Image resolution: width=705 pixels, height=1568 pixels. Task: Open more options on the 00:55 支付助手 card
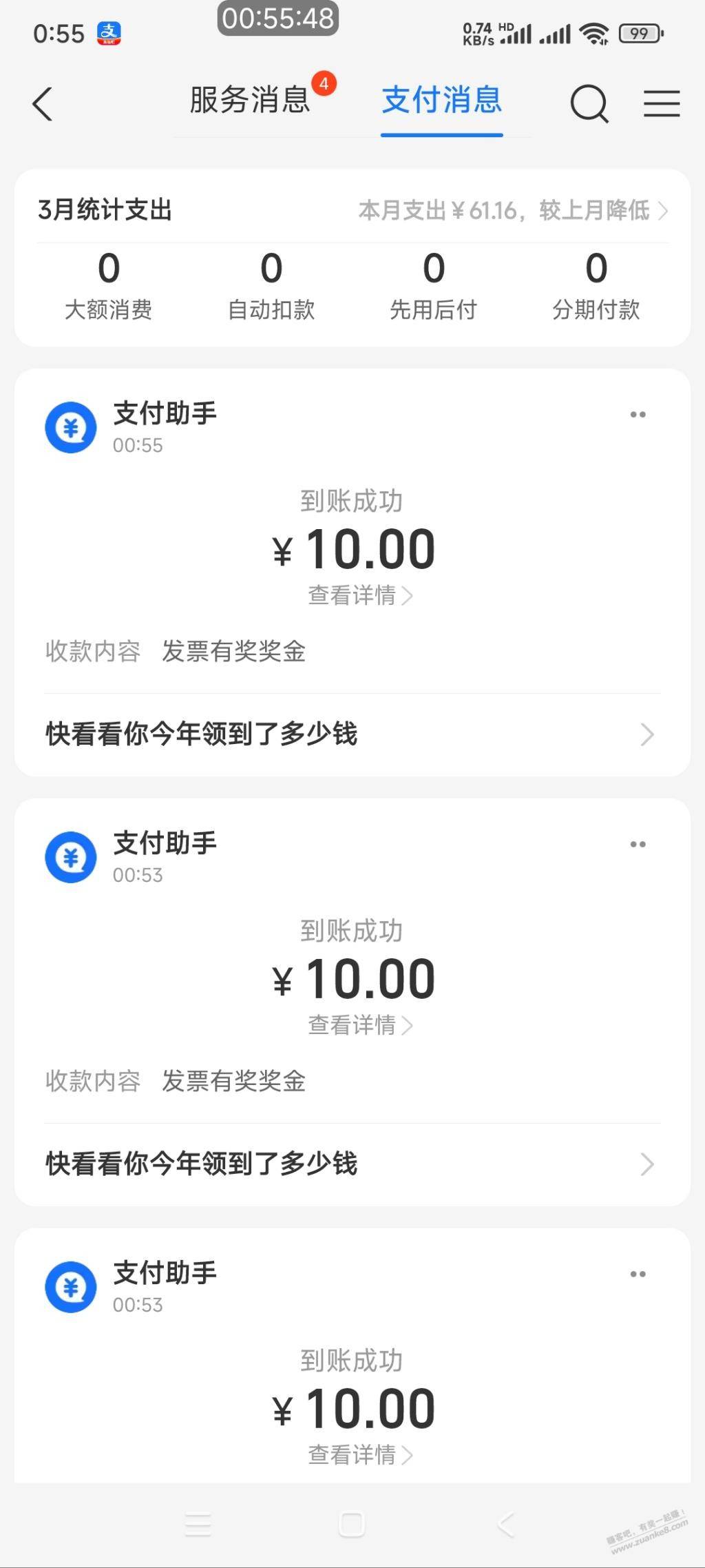[638, 415]
